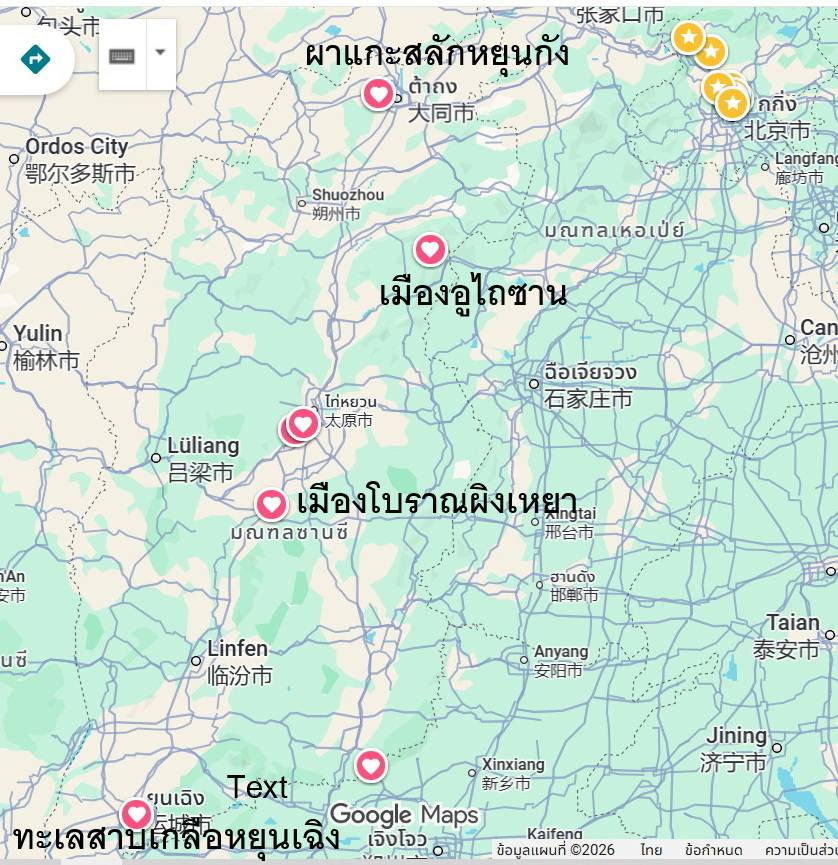Change map language via ไทย link
This screenshot has width=838, height=865.
coord(651,850)
